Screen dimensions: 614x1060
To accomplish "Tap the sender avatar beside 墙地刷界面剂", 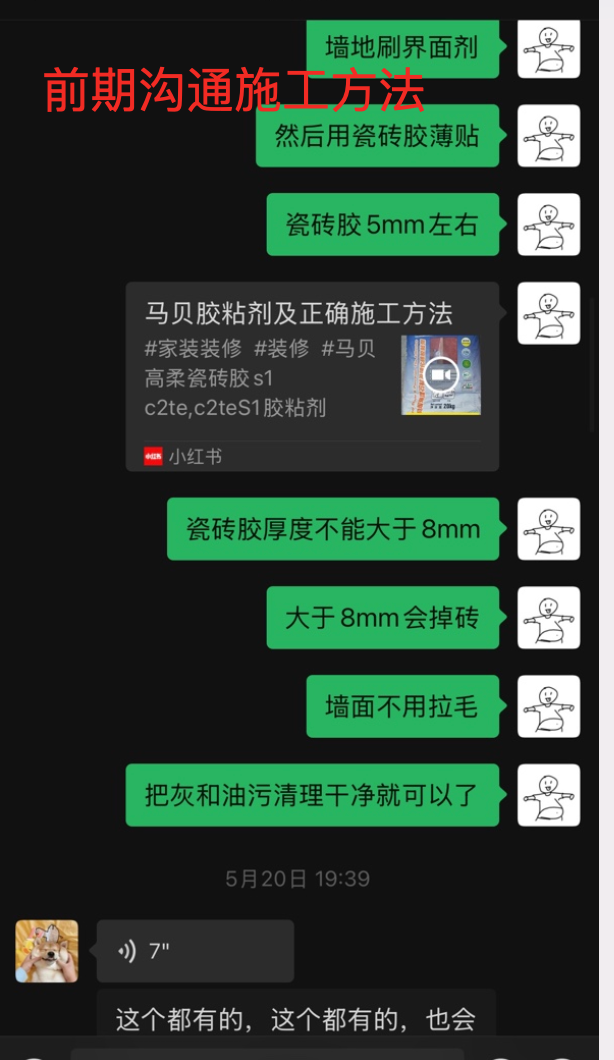I will click(548, 47).
